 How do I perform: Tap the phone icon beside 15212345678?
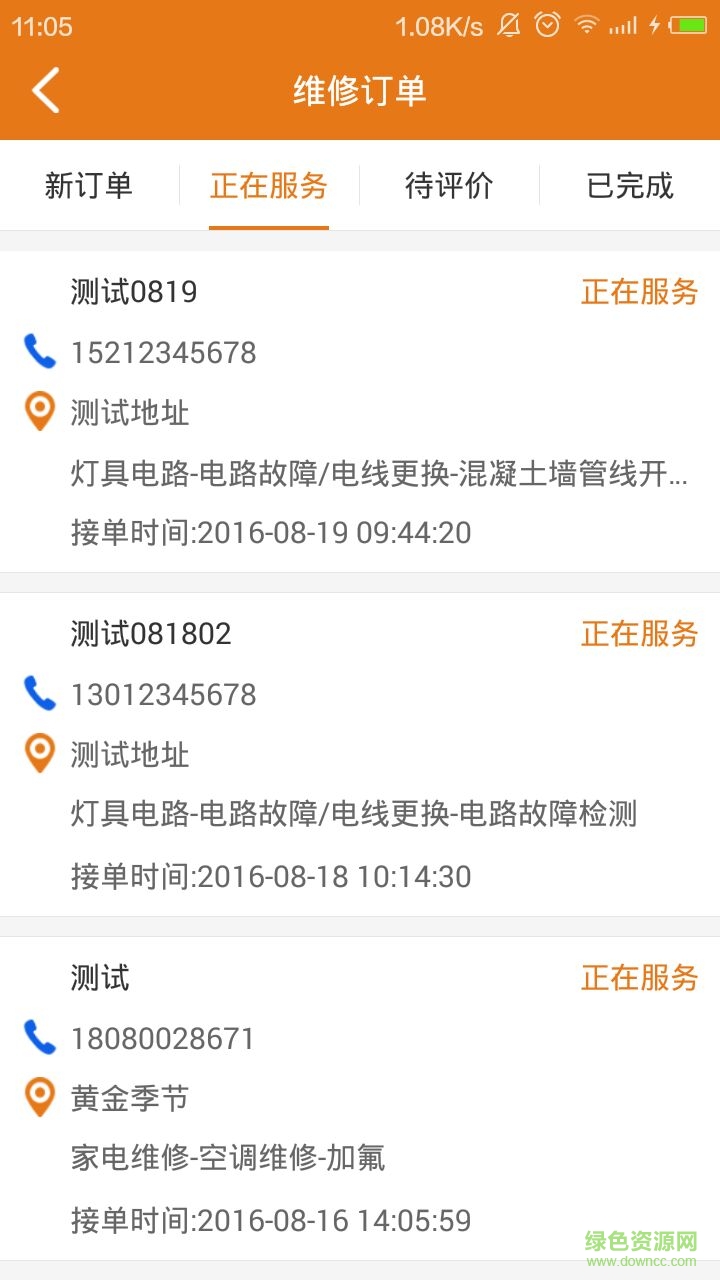[38, 353]
